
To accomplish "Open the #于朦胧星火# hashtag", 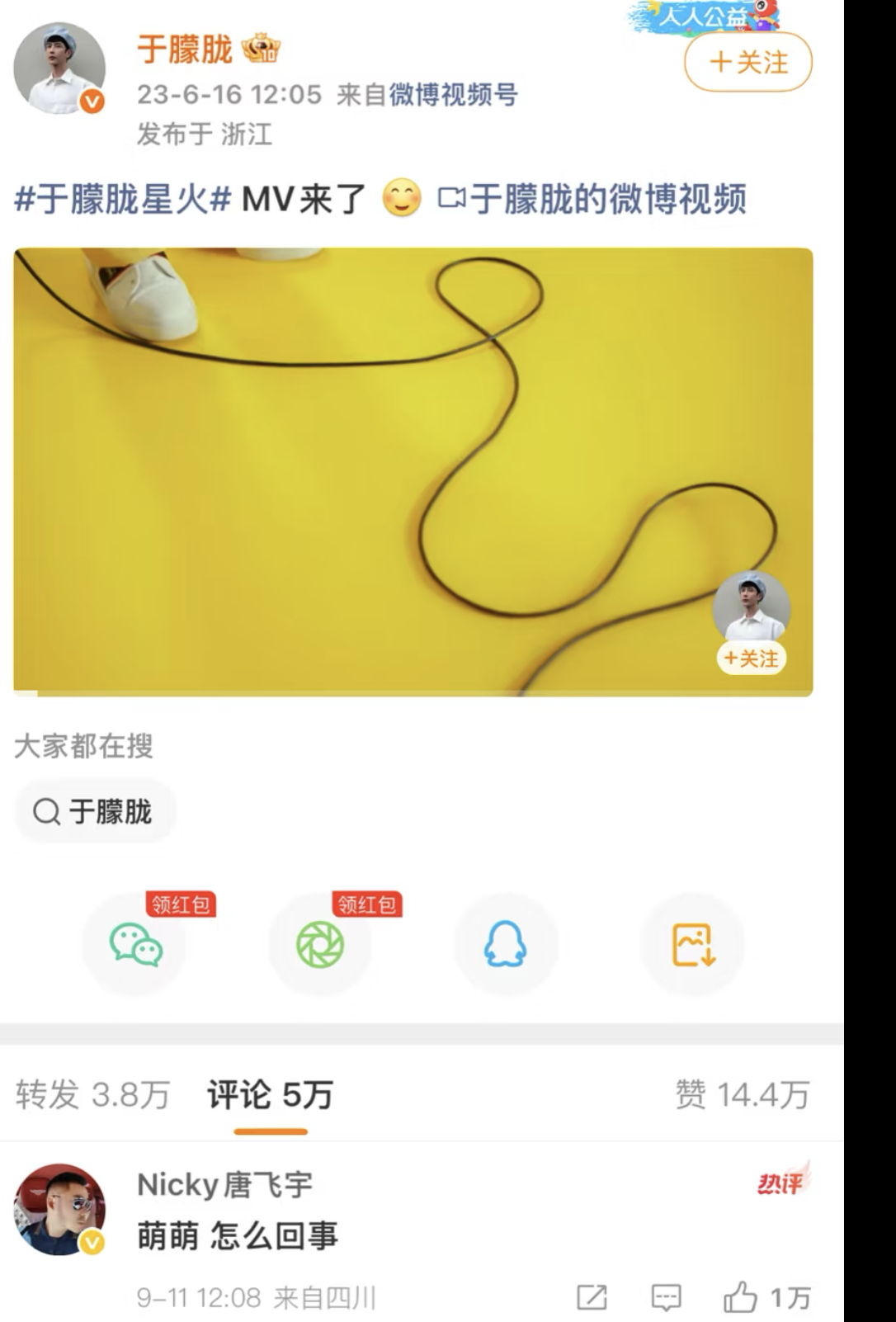I will 122,199.
